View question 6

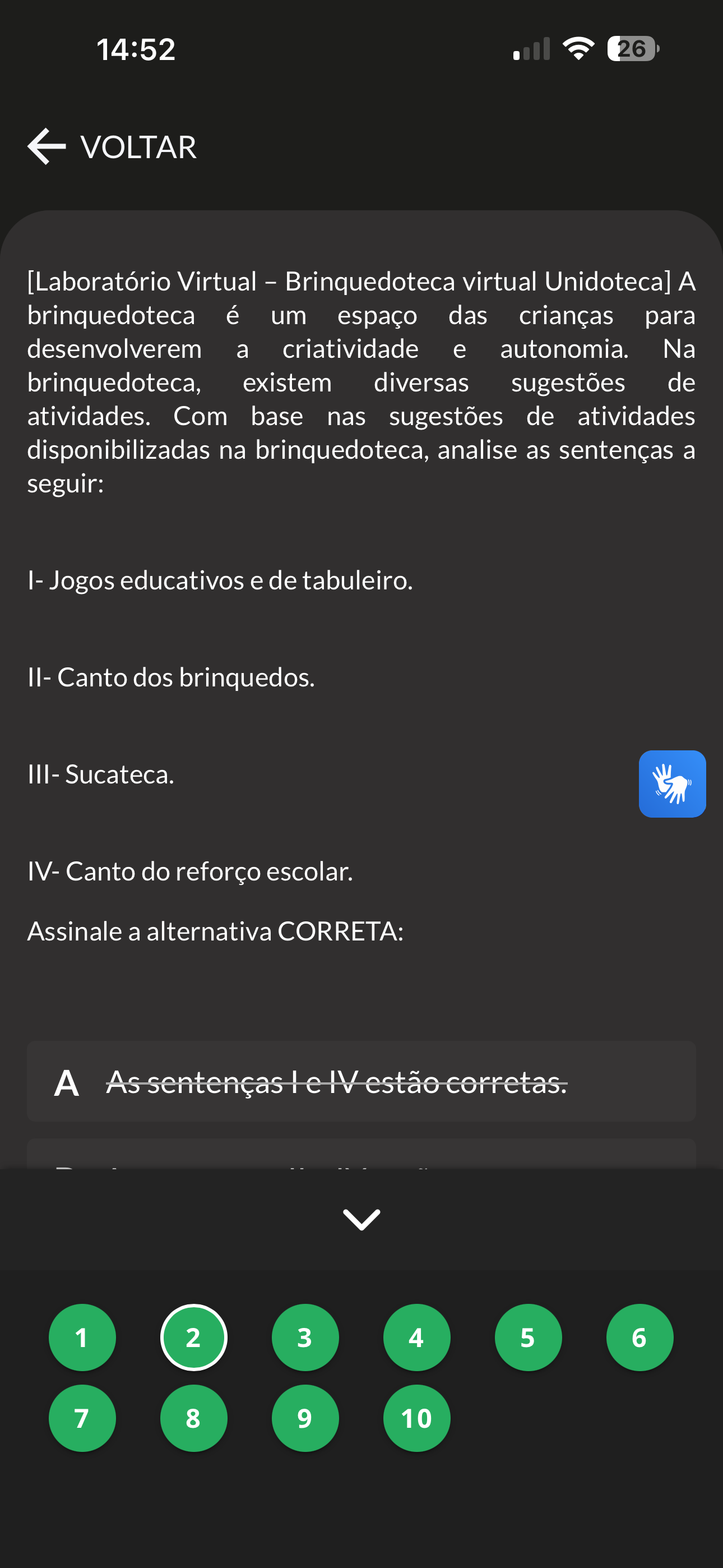tap(639, 1338)
